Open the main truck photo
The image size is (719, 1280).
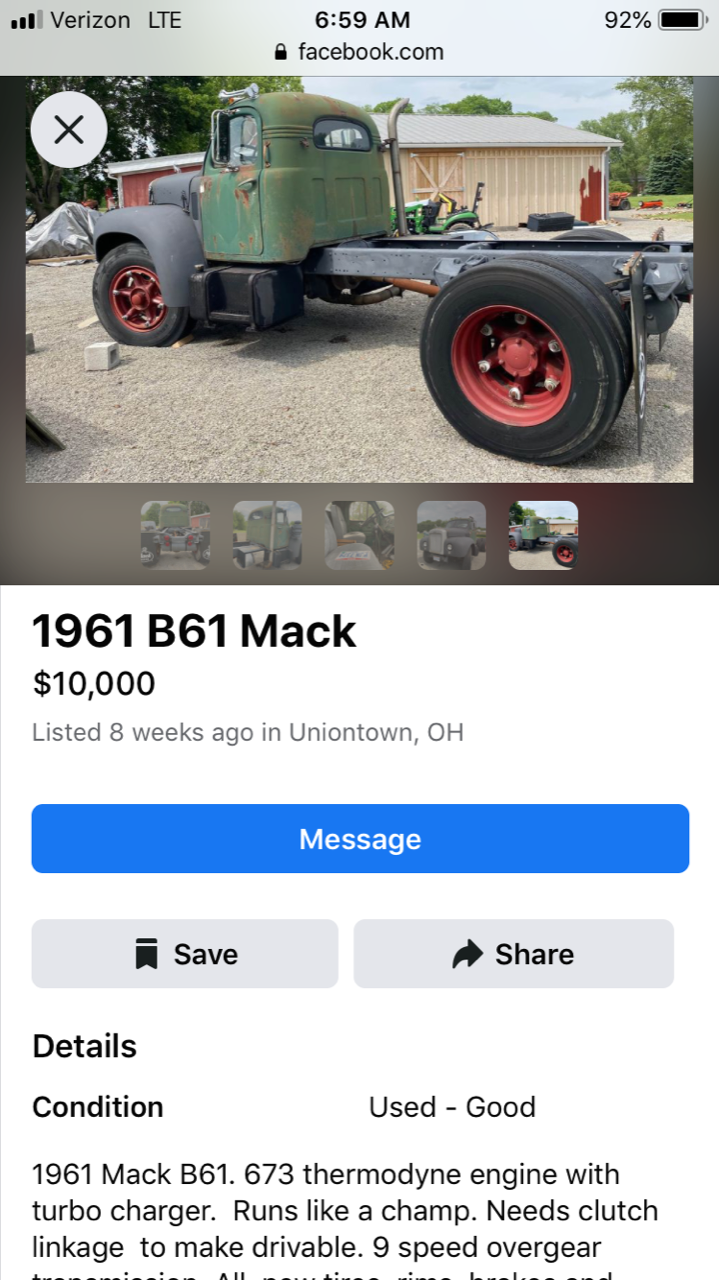click(359, 280)
